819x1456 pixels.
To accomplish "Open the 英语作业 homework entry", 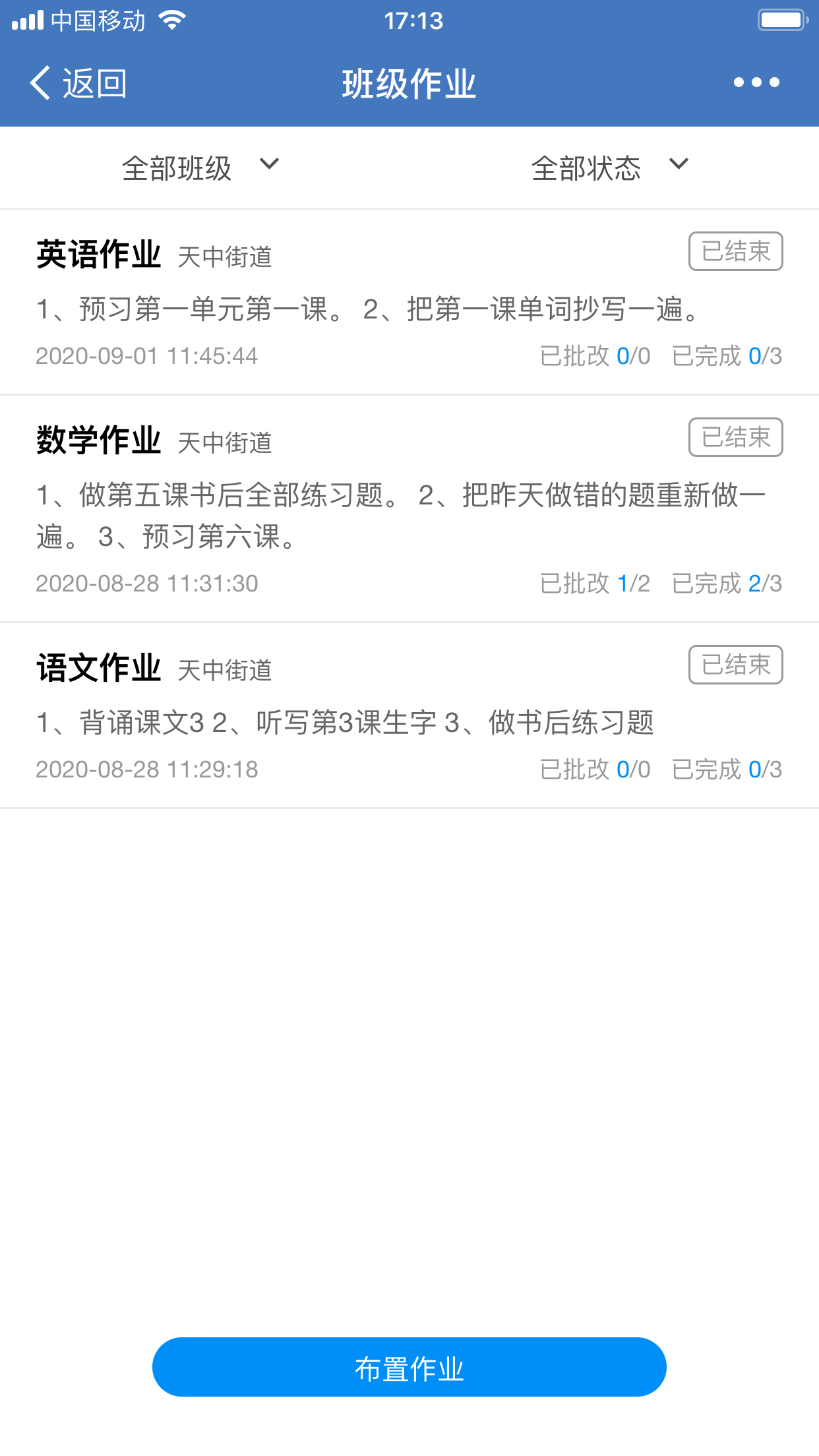I will pos(409,302).
